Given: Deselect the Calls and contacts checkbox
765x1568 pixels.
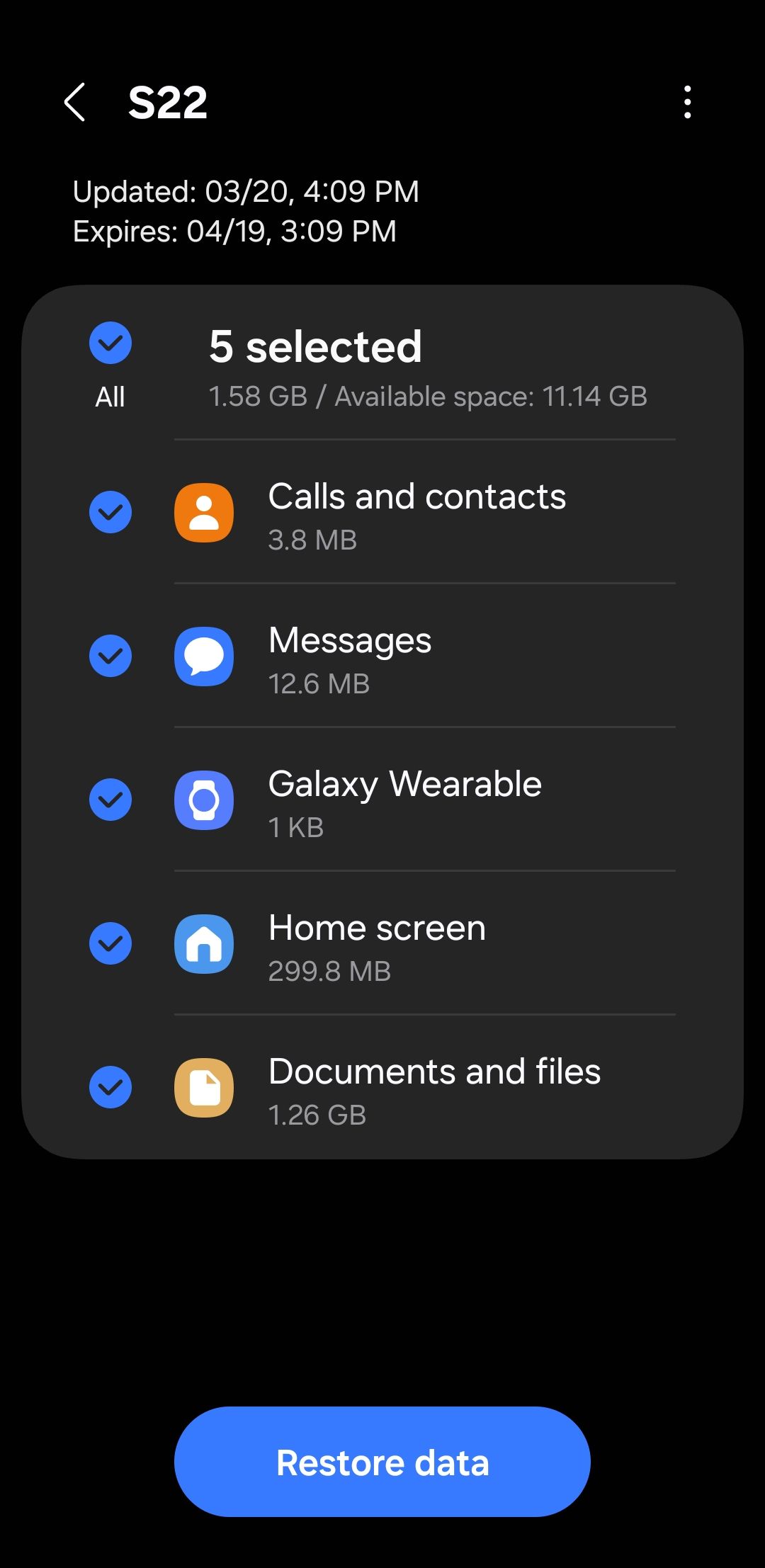Looking at the screenshot, I should [110, 513].
